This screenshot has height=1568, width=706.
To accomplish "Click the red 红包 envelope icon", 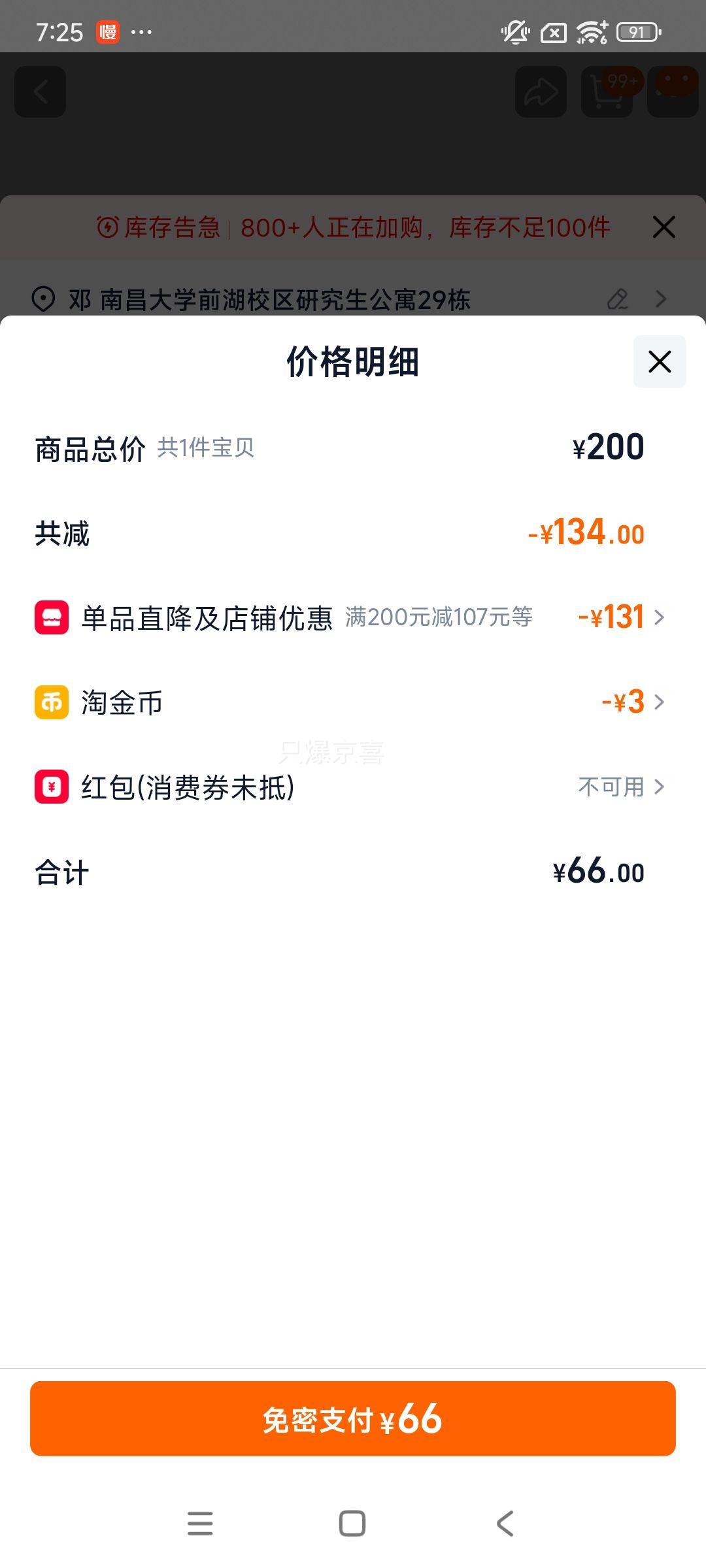I will pyautogui.click(x=52, y=787).
